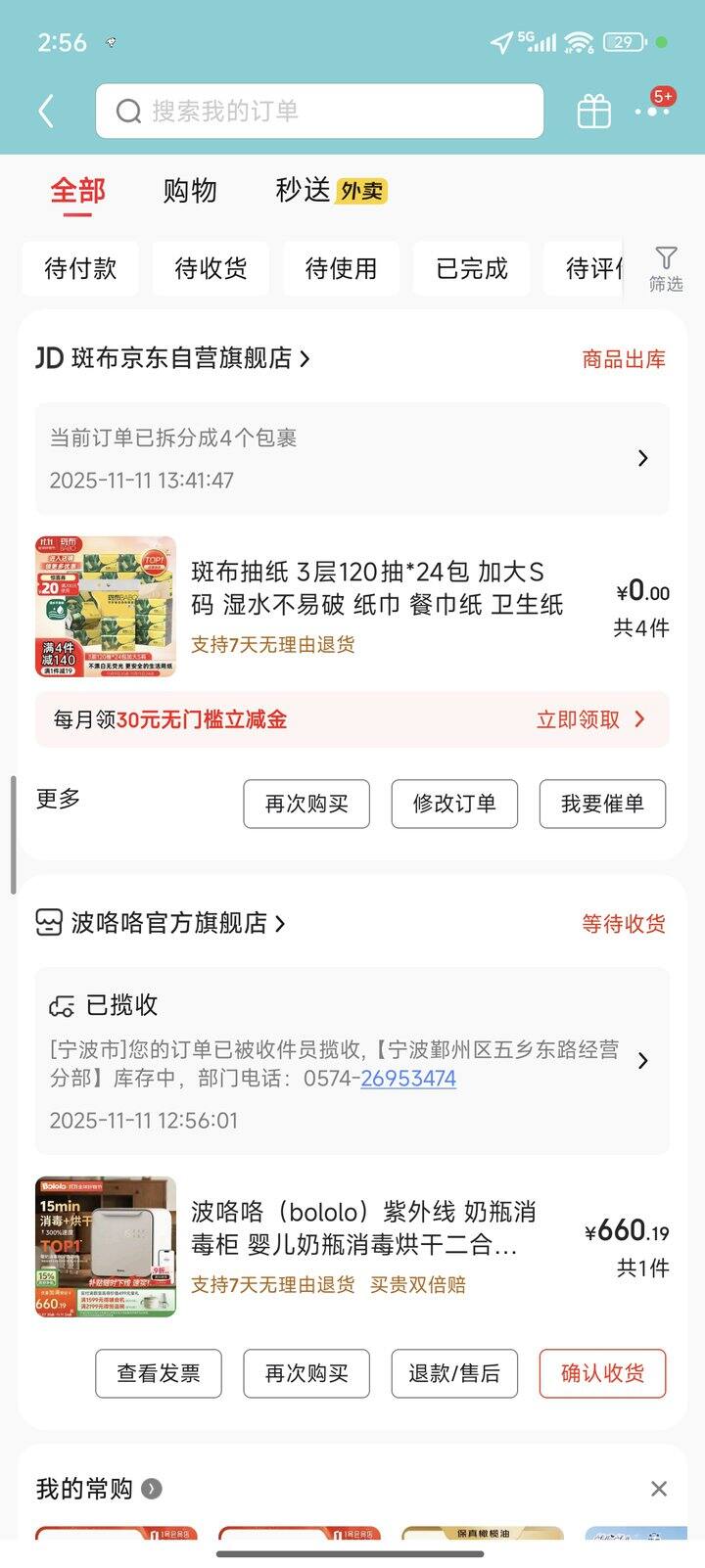Claim the 30元无门槛立减金 via 立即领取
The image size is (705, 1568).
pyautogui.click(x=590, y=719)
